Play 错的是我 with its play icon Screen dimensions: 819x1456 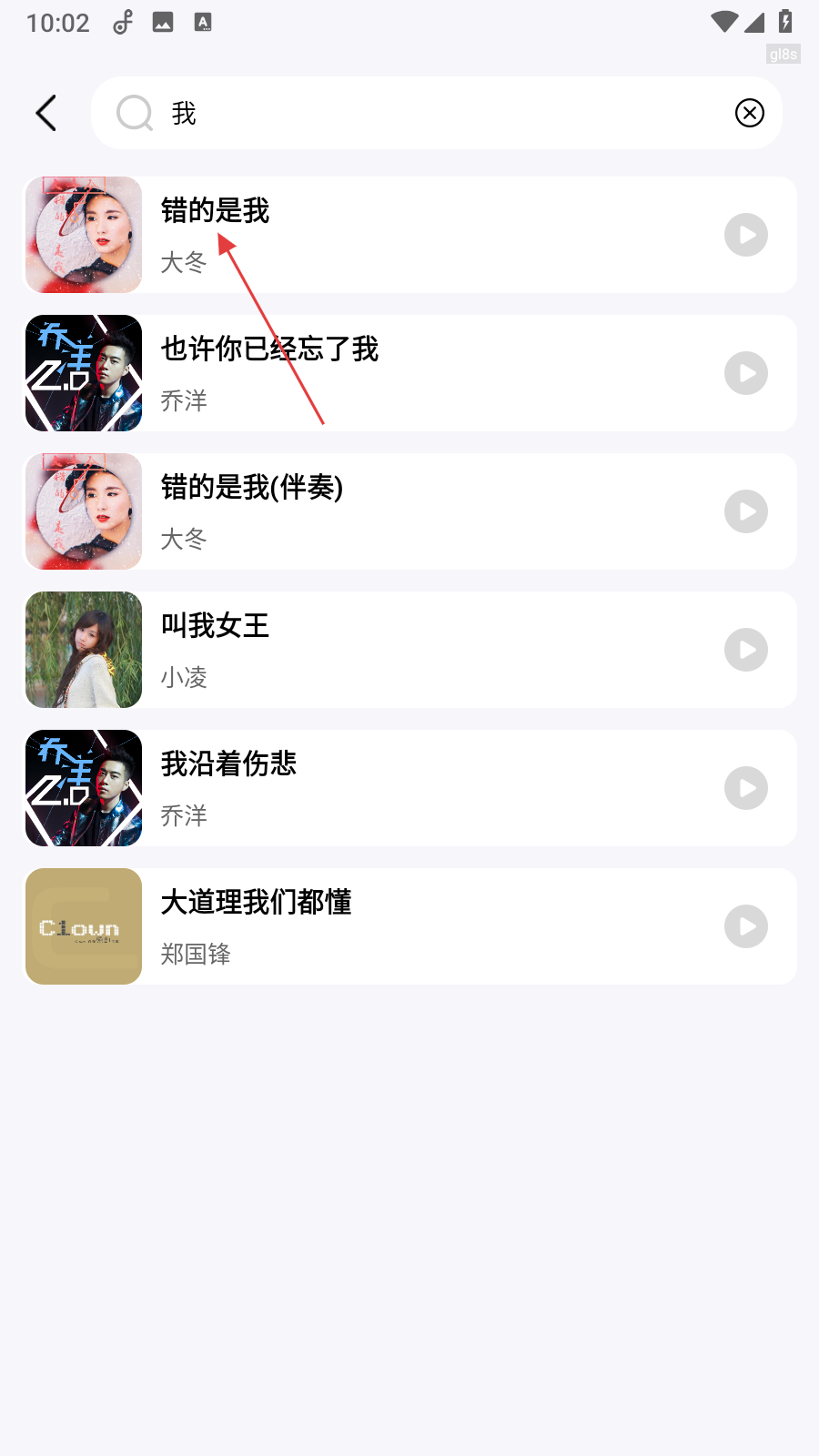[746, 235]
